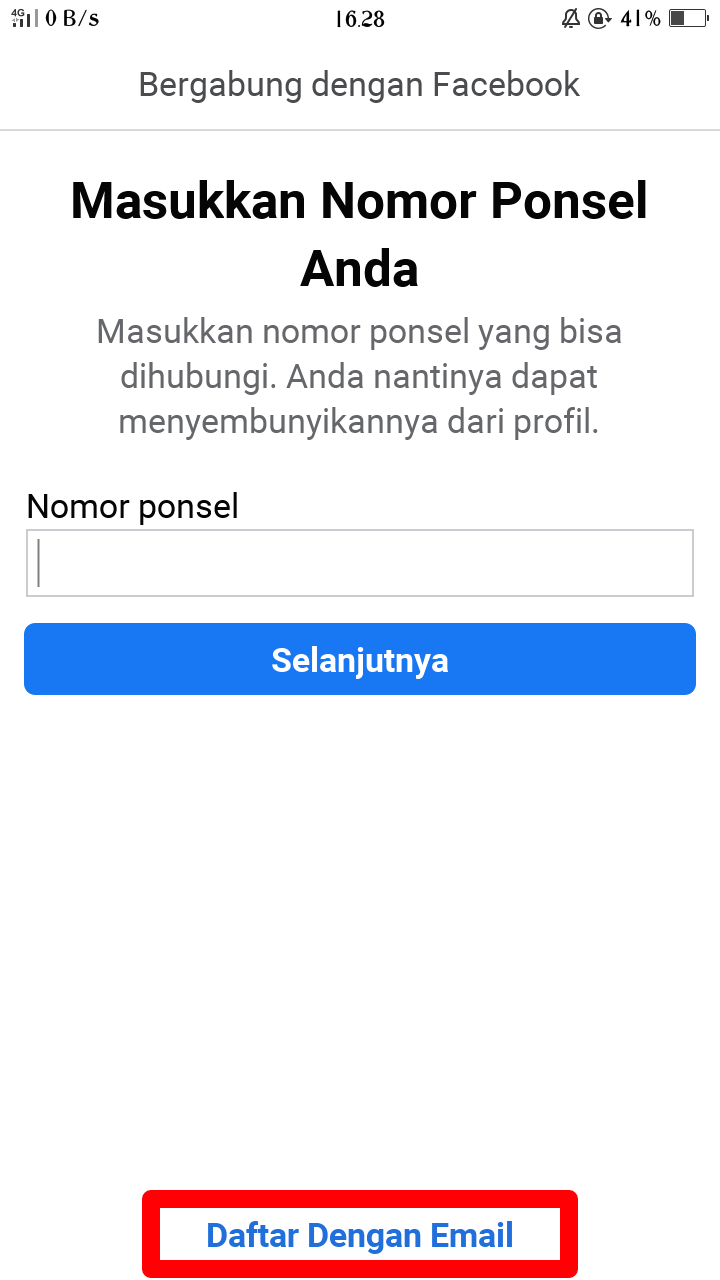This screenshot has height=1280, width=720.
Task: Click Daftar Dengan Email highlighted in red
Action: coord(360,1234)
